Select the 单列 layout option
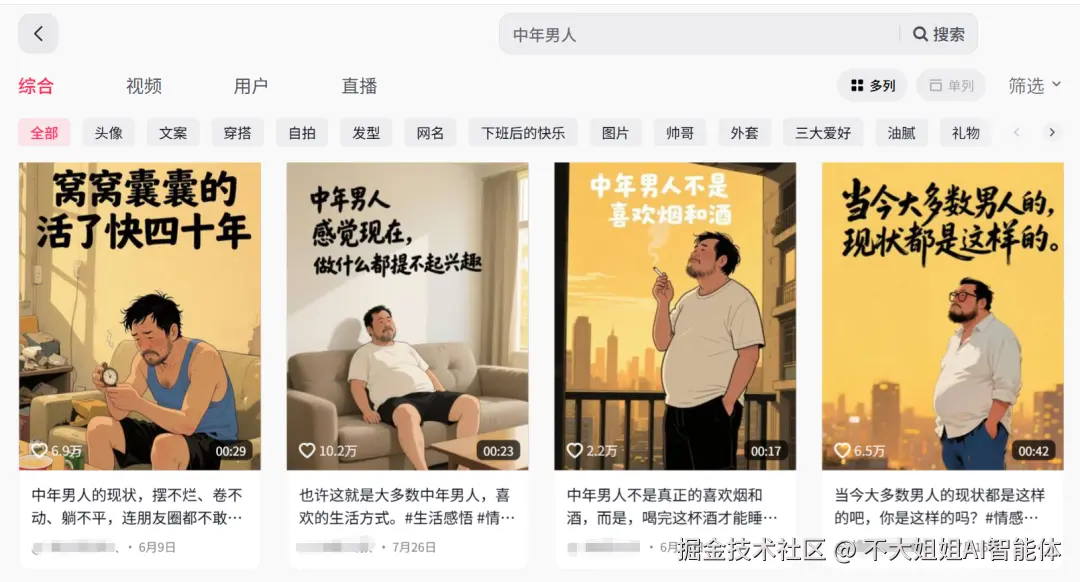 click(951, 86)
